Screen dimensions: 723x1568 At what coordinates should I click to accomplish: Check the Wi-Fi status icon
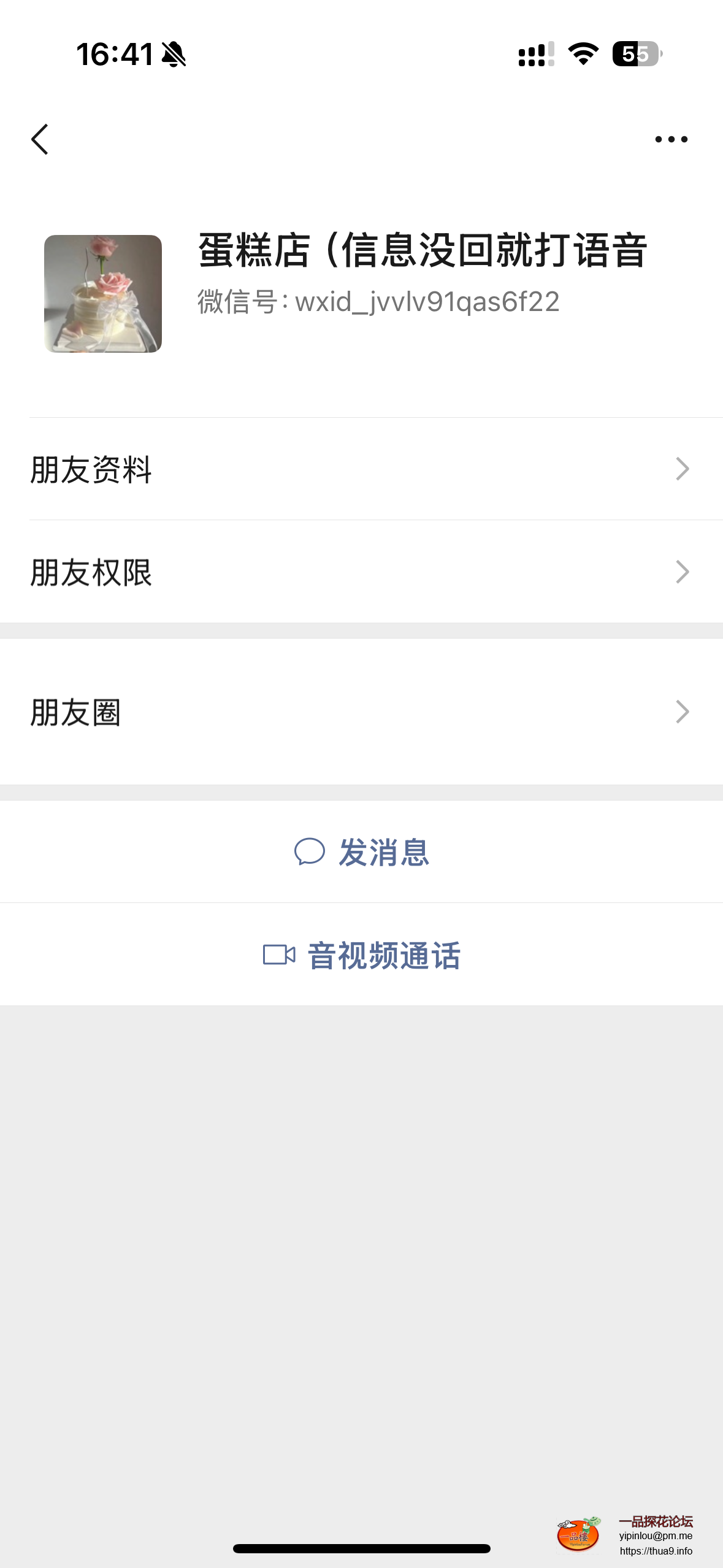tap(581, 55)
